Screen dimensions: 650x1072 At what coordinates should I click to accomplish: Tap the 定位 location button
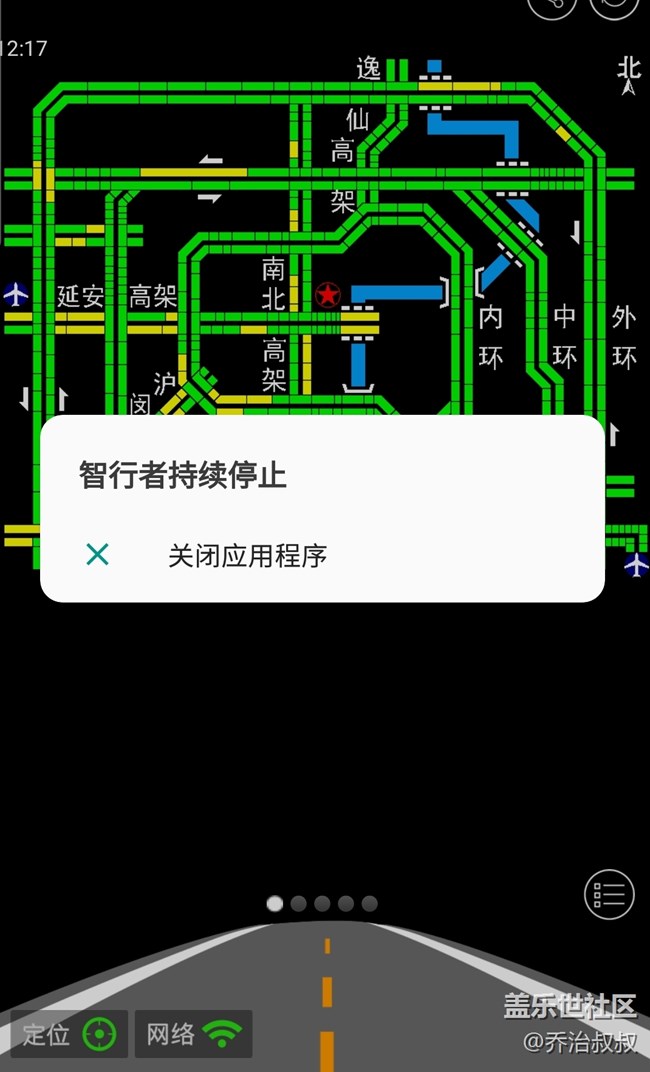point(70,1034)
